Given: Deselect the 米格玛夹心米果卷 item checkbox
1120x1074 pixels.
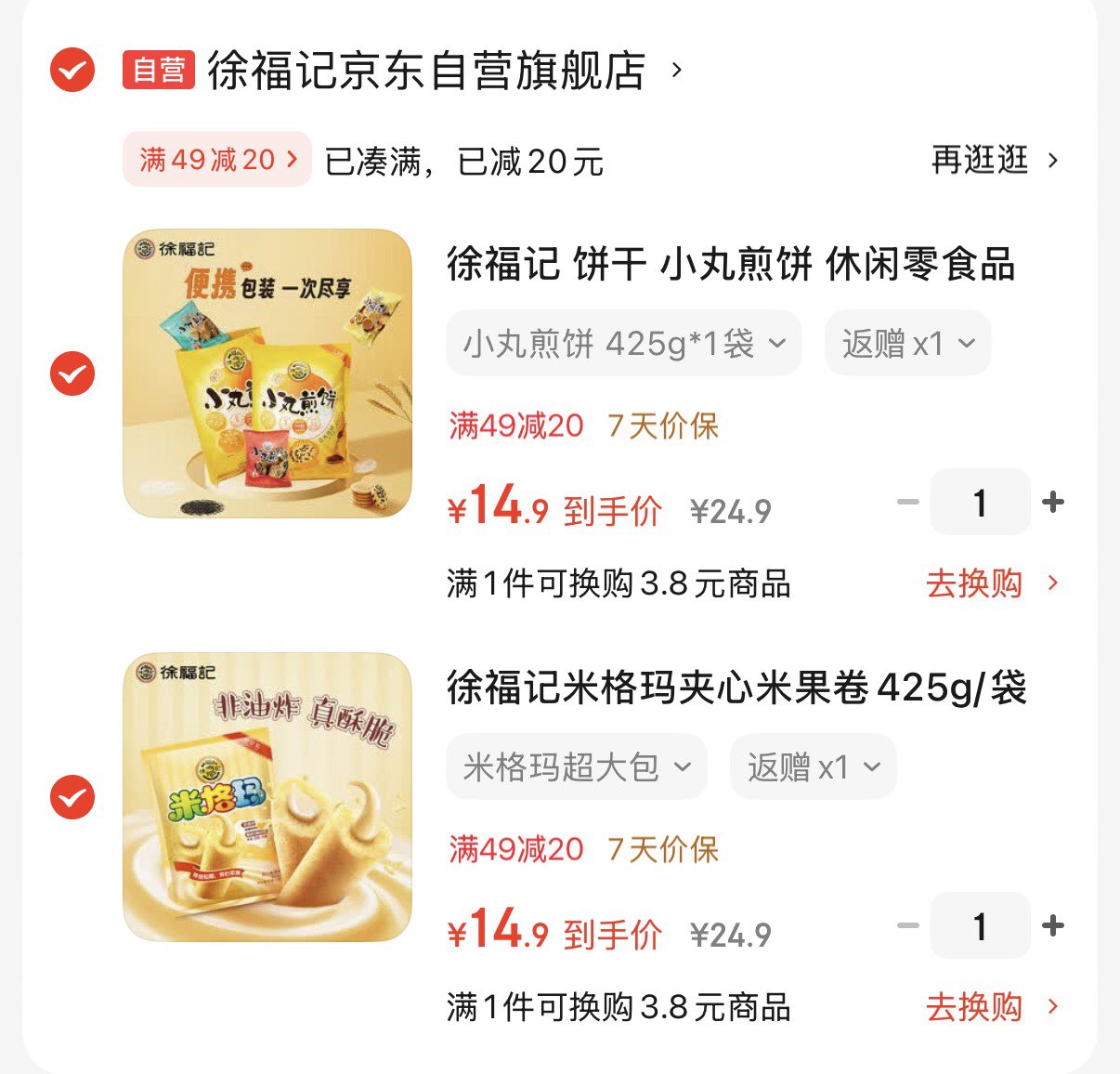Looking at the screenshot, I should pos(72,797).
